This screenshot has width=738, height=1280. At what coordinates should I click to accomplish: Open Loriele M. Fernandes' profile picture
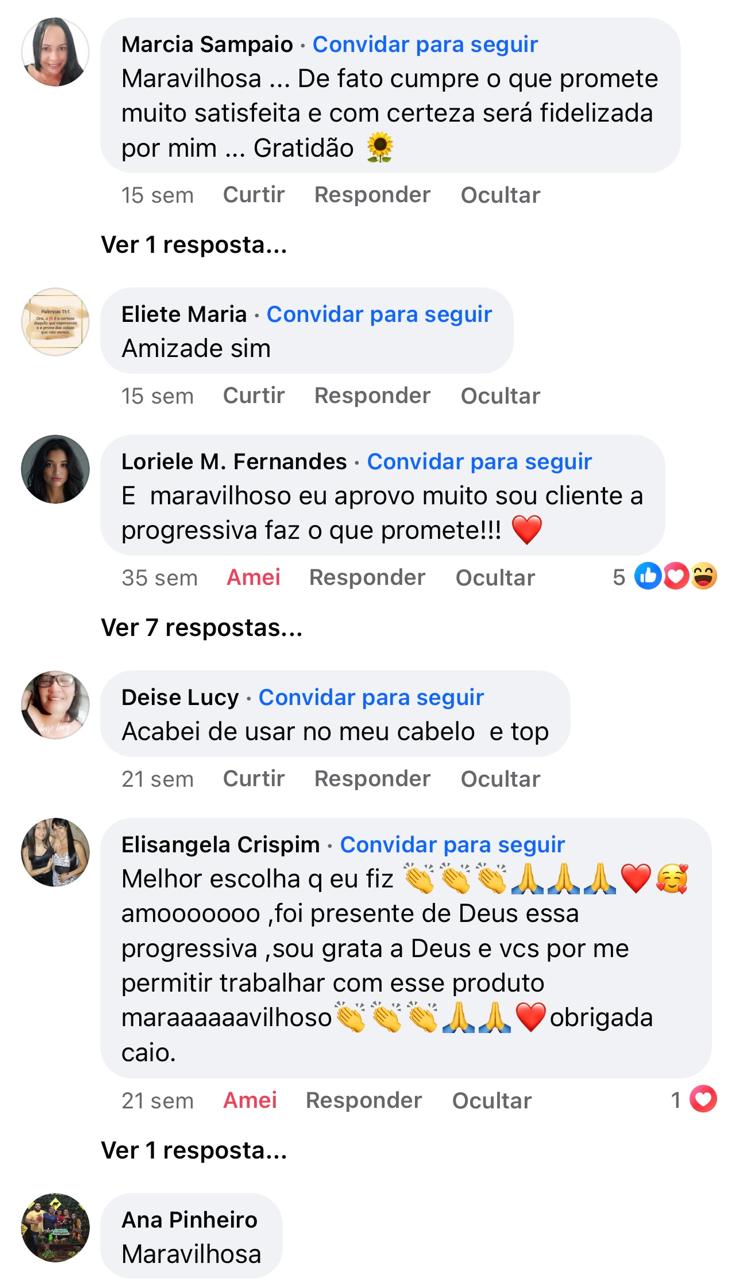click(x=56, y=469)
